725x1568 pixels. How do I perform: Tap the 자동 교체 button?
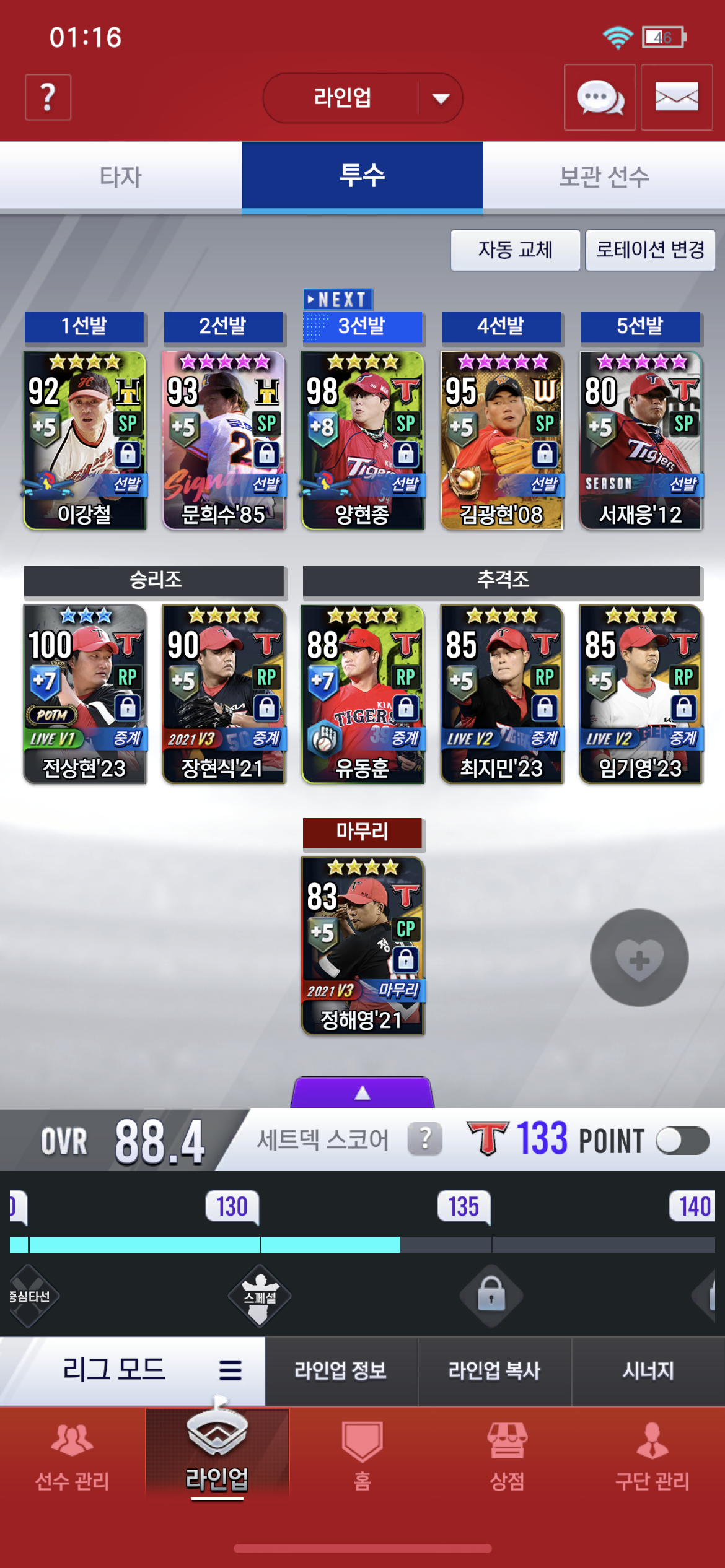click(x=515, y=250)
